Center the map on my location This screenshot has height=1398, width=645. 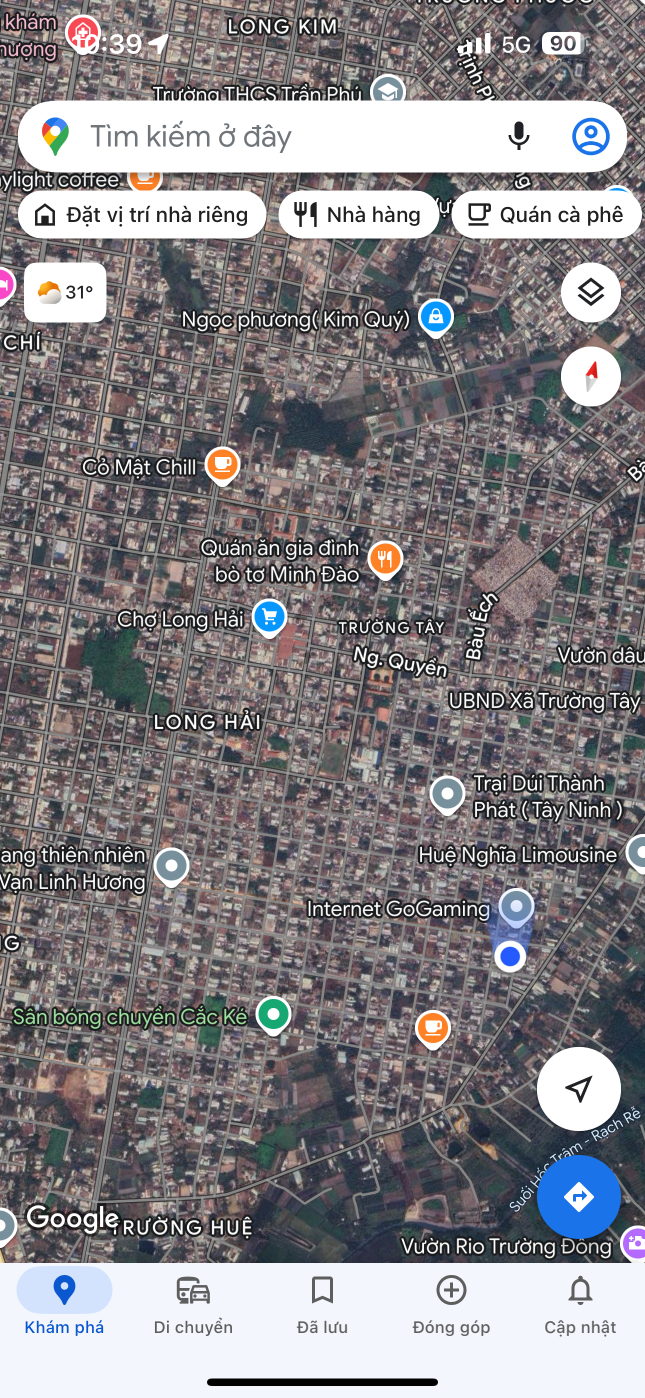pos(579,1089)
